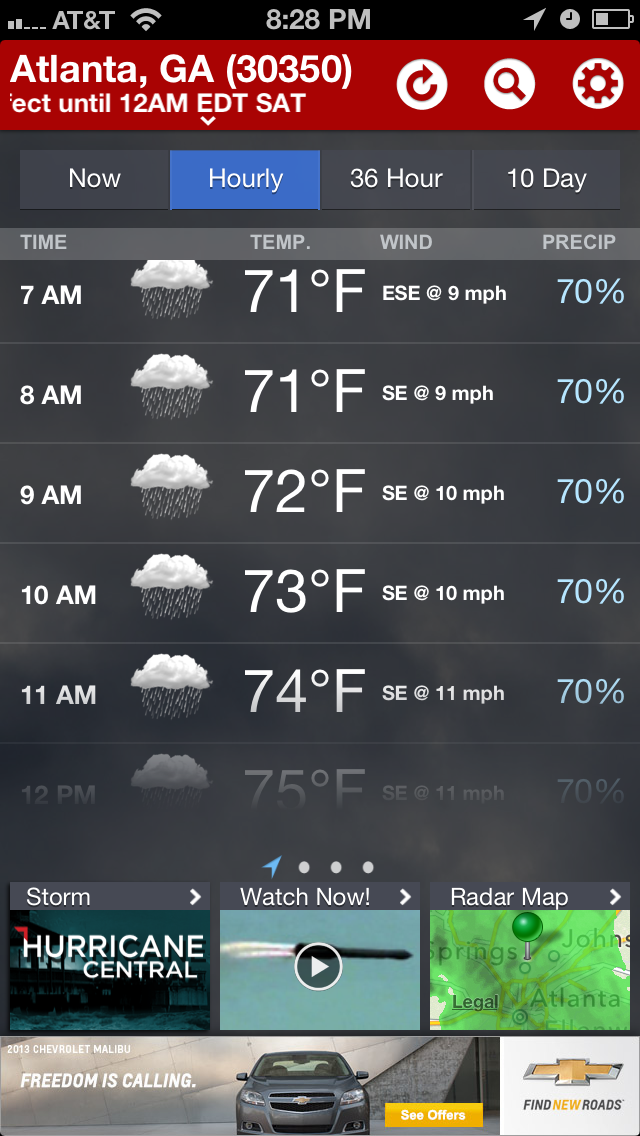Show the 10 Day forecast
This screenshot has height=1136, width=640.
pyautogui.click(x=547, y=179)
